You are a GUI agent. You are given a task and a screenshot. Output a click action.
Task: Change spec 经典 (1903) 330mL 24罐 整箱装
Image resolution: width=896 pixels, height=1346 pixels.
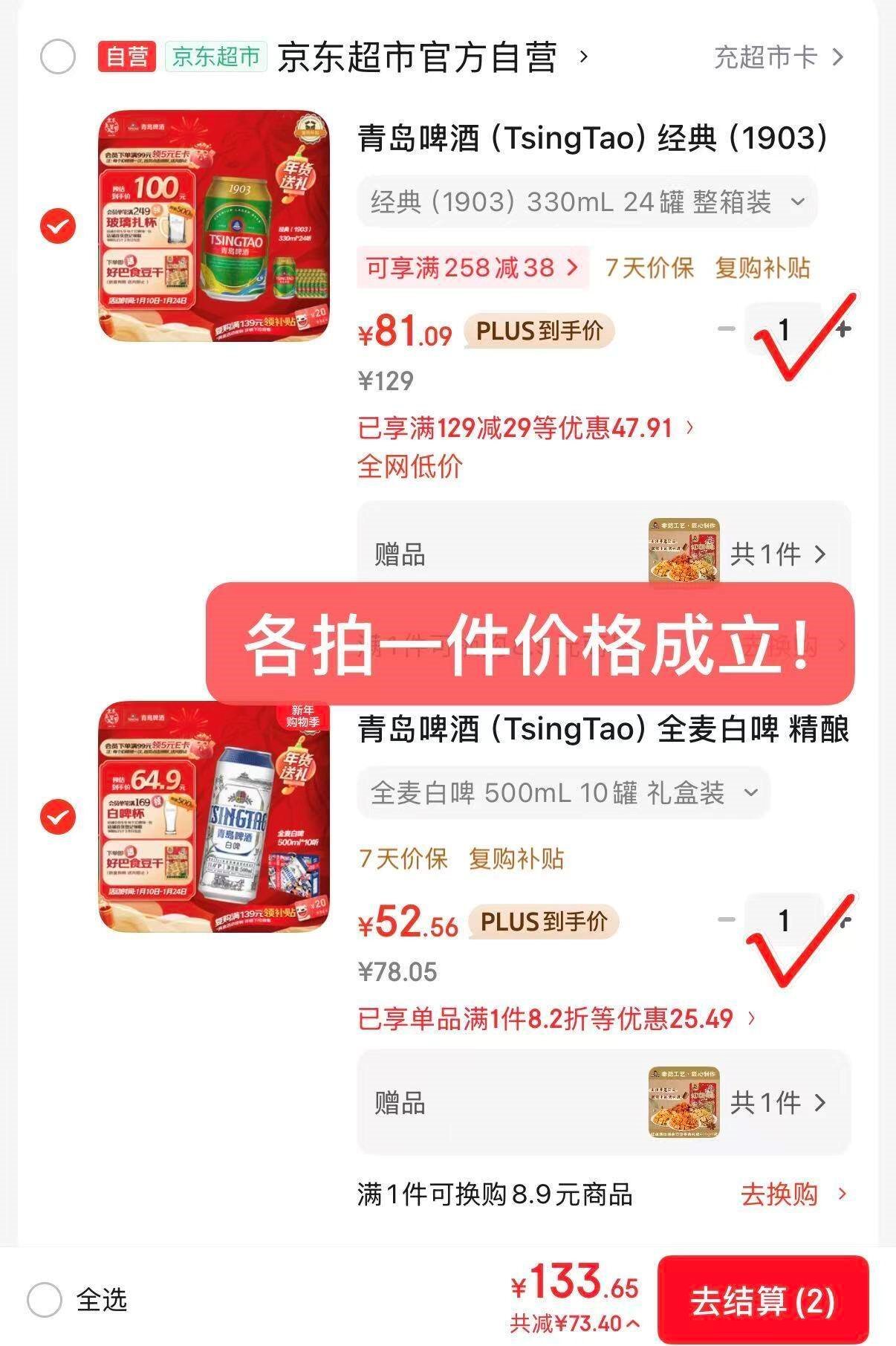point(586,201)
